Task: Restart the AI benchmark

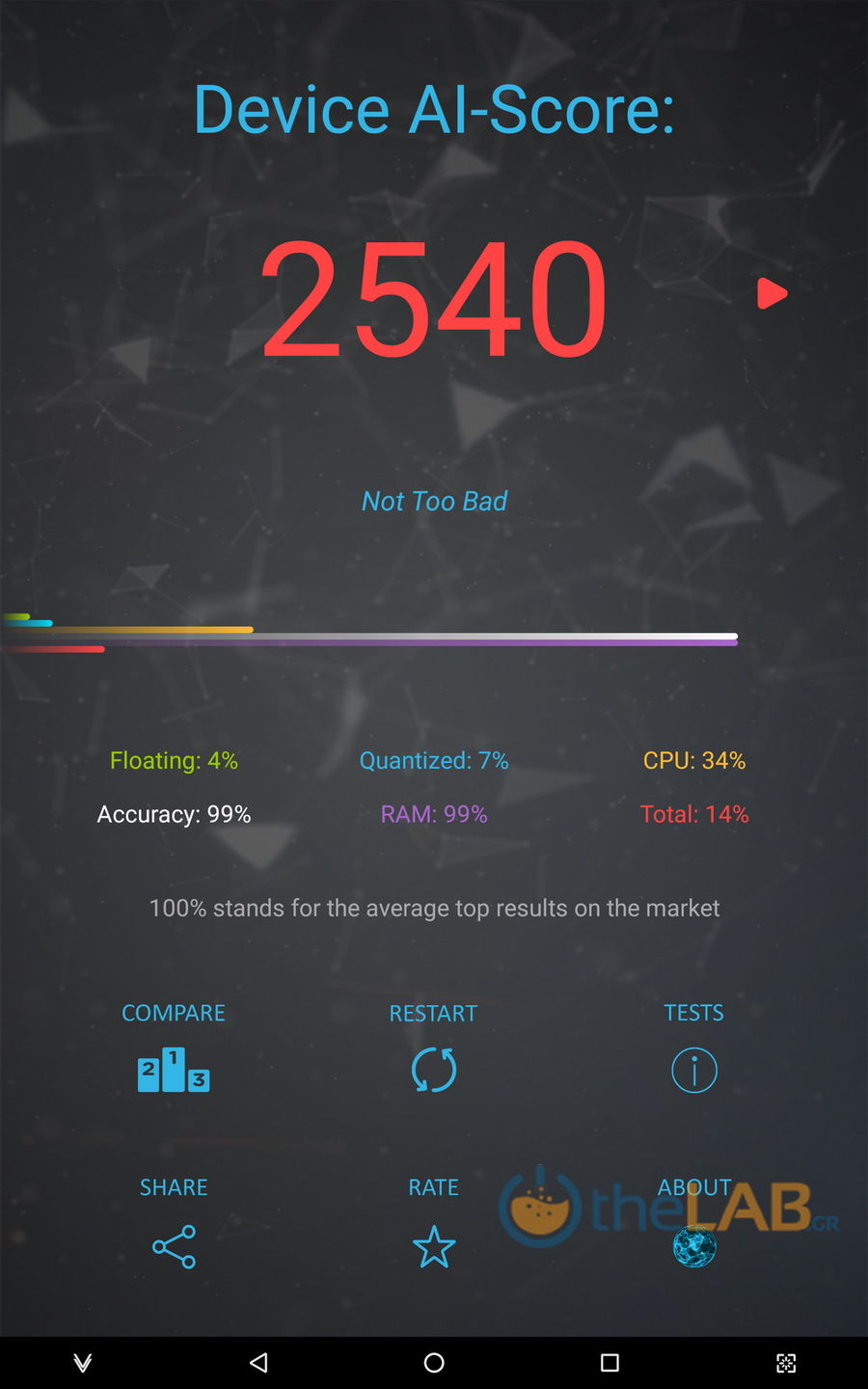Action: tap(434, 1069)
